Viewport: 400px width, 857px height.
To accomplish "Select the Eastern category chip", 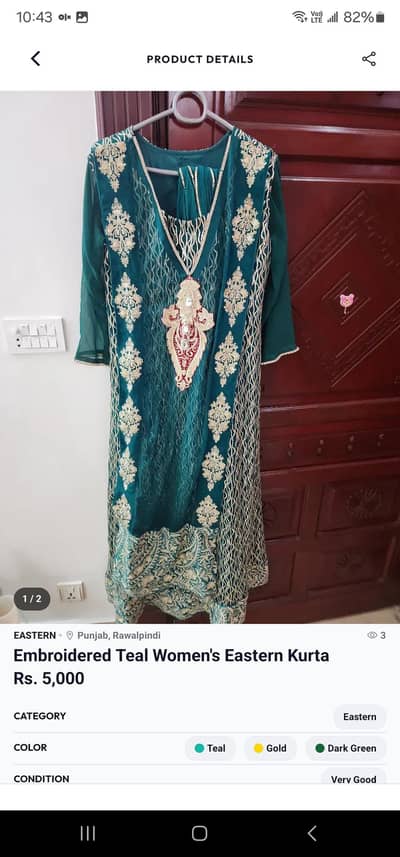I will tap(360, 717).
